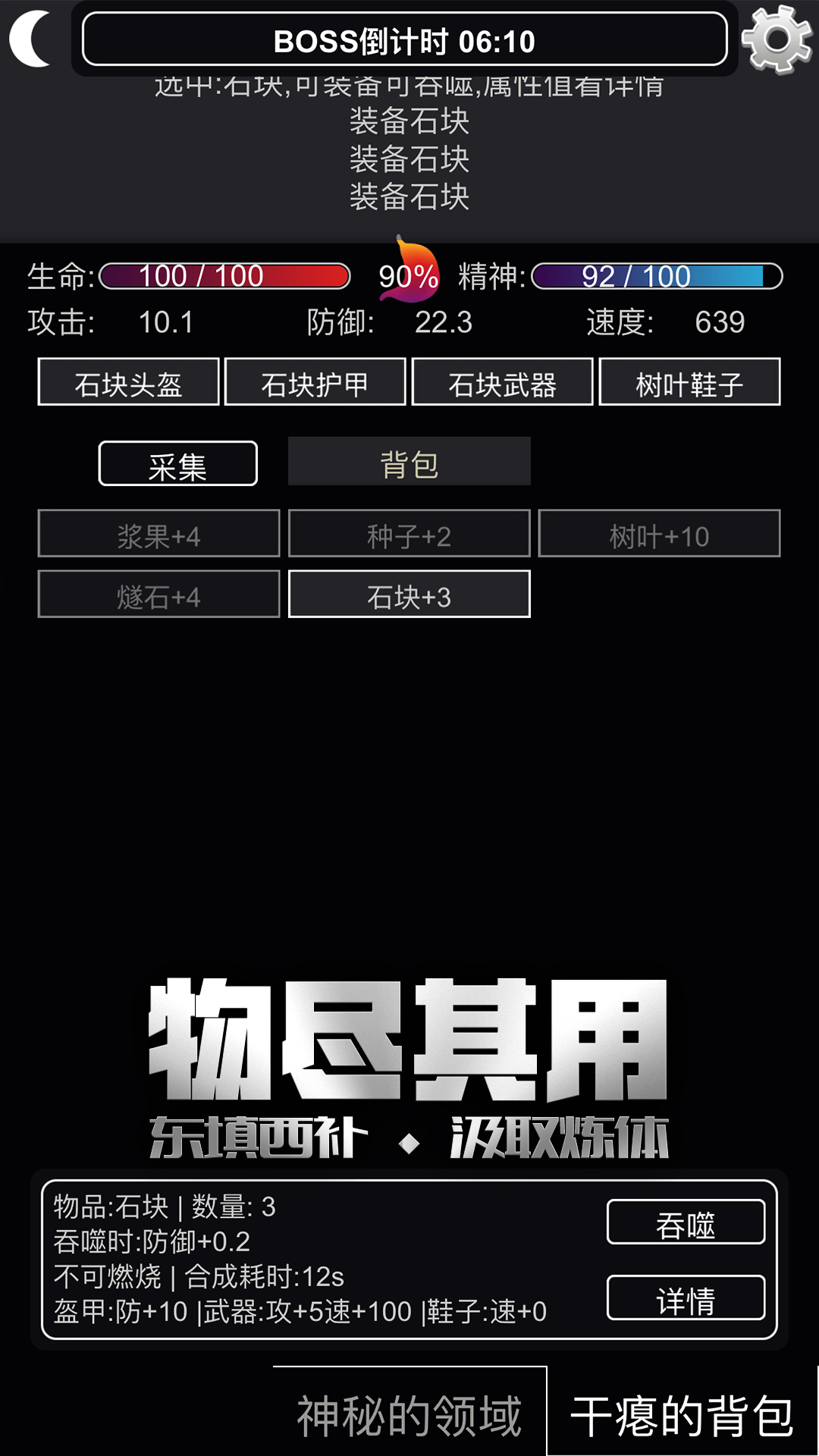The width and height of the screenshot is (819, 1456).
Task: Open 详情 for the stone item
Action: [686, 1298]
